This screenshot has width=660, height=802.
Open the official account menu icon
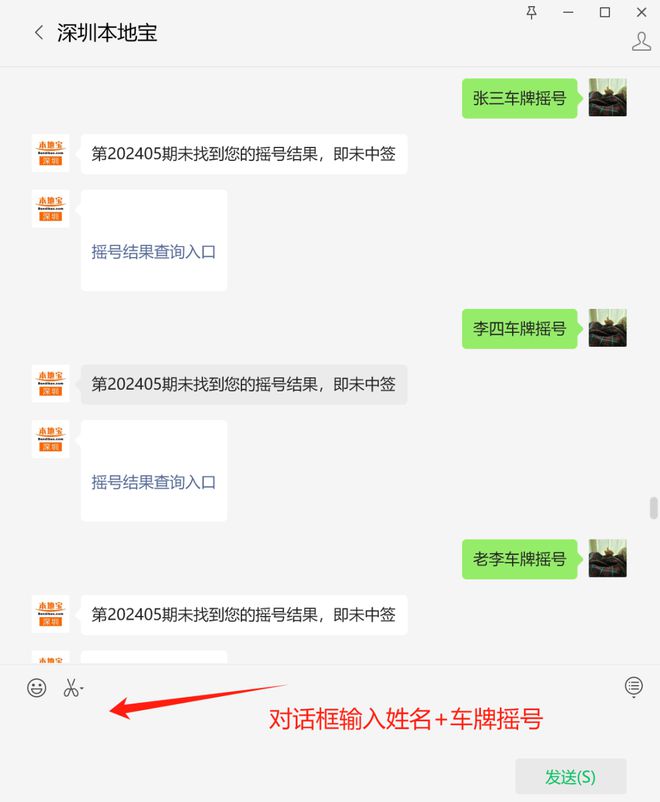pos(633,686)
